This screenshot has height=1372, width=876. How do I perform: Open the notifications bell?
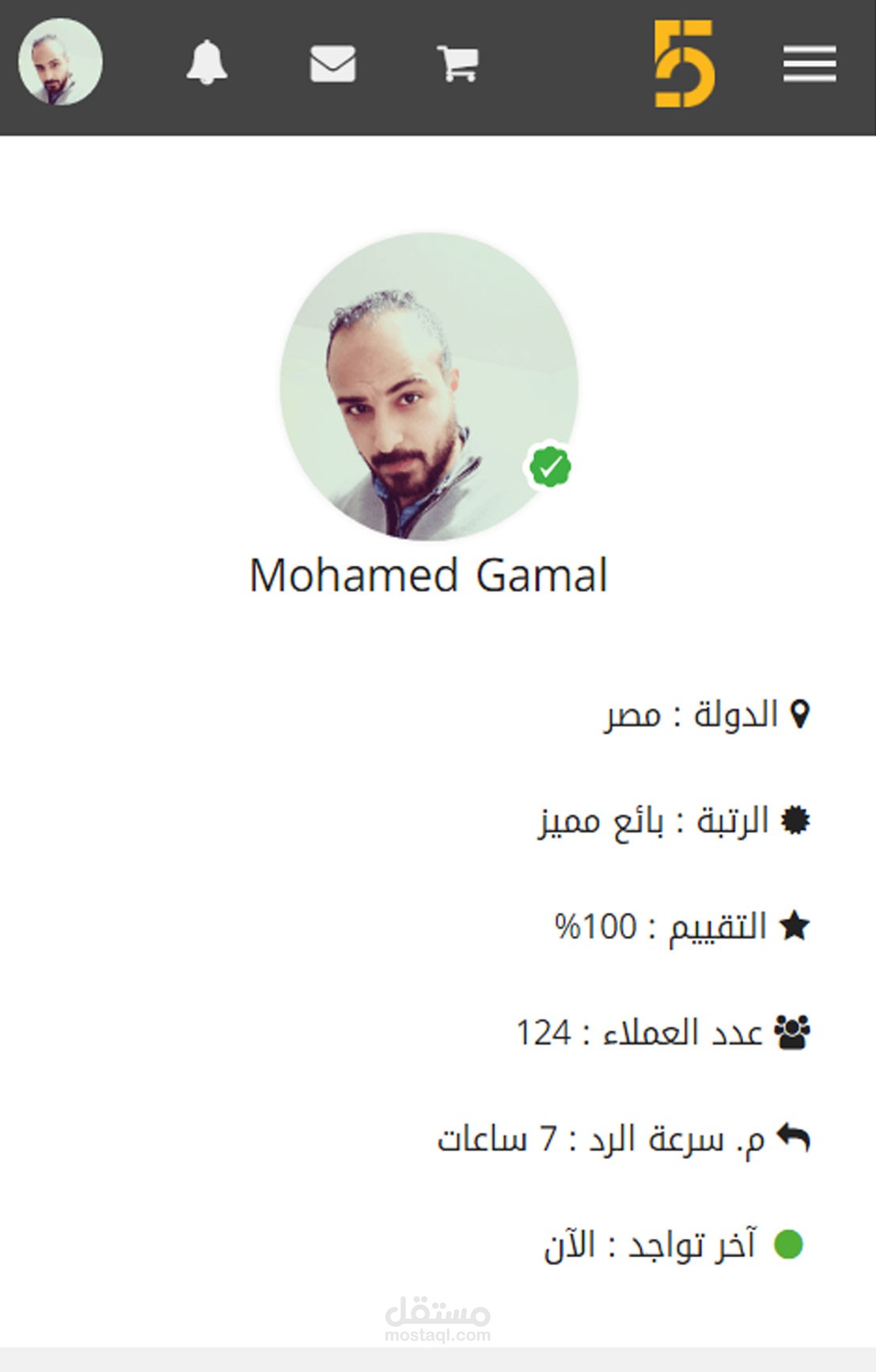(207, 63)
